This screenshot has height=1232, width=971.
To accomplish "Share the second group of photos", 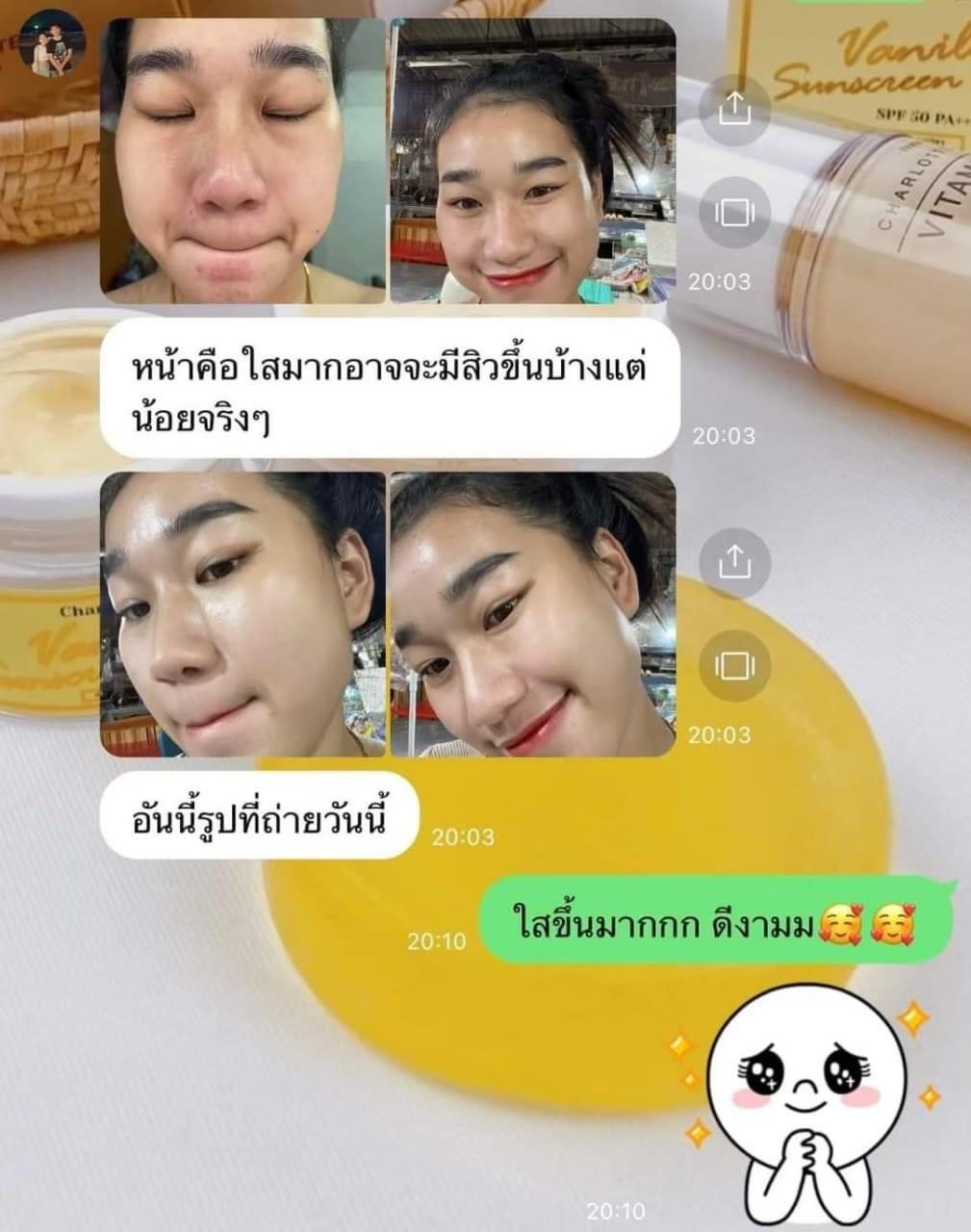I will tap(734, 561).
